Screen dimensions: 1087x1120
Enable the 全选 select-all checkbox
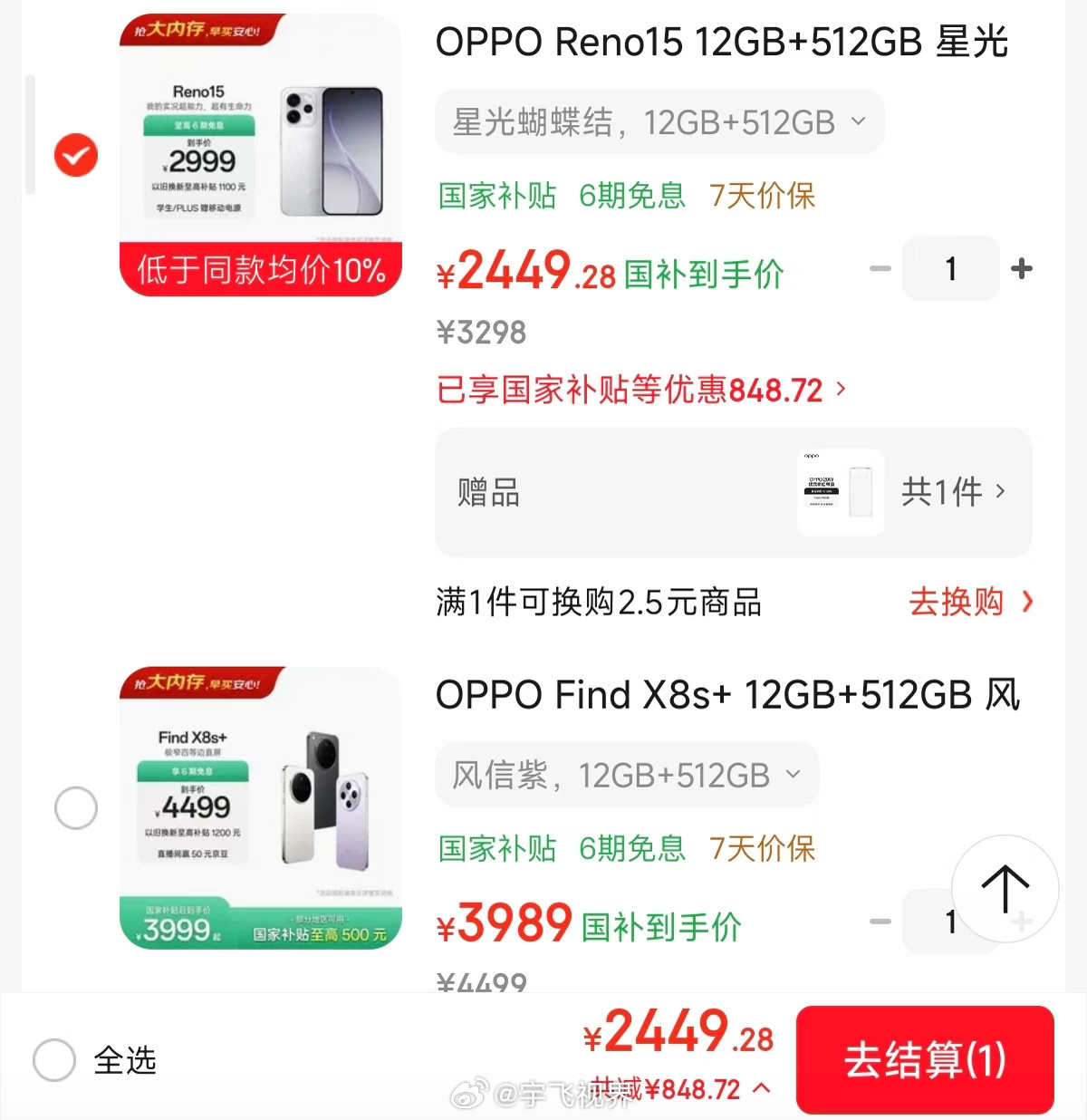[x=54, y=1060]
